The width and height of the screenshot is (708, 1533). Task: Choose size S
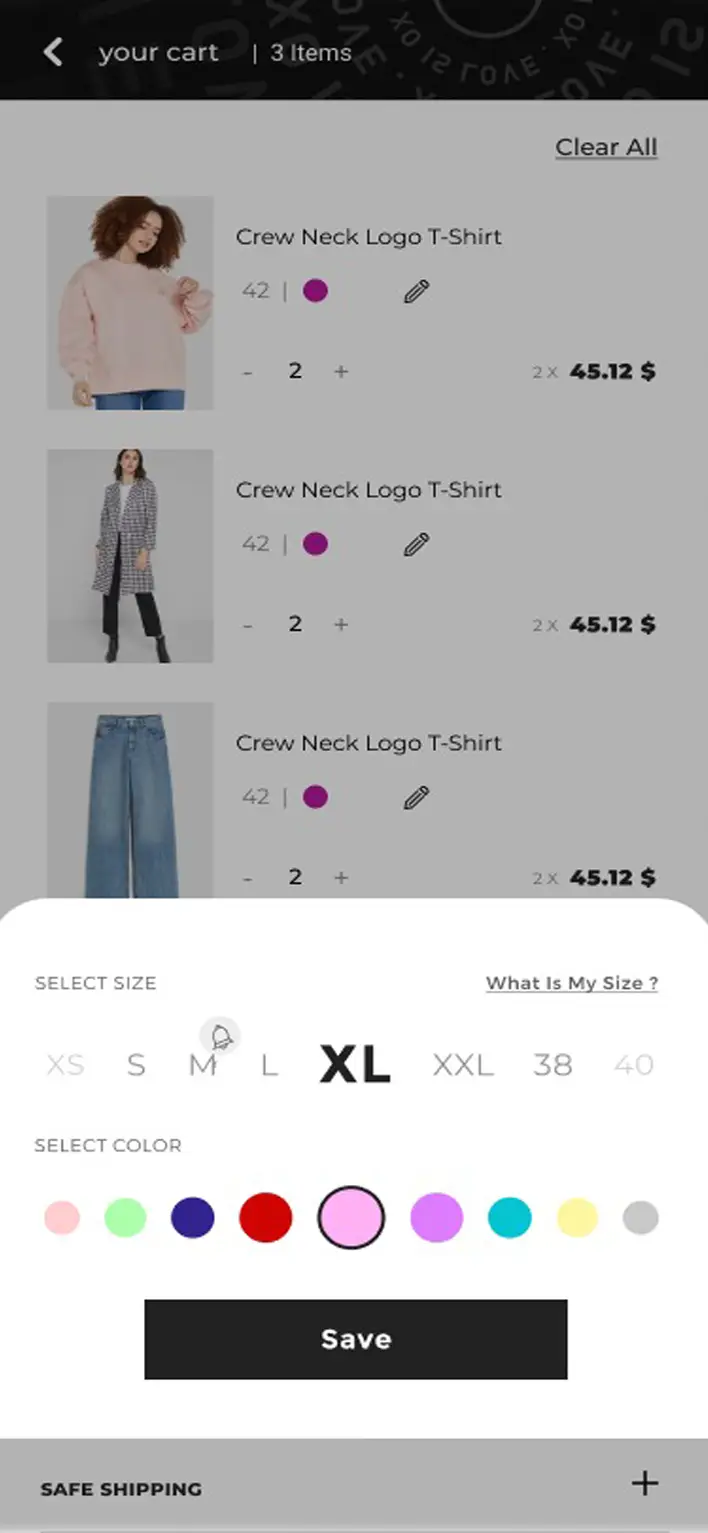tap(136, 1065)
